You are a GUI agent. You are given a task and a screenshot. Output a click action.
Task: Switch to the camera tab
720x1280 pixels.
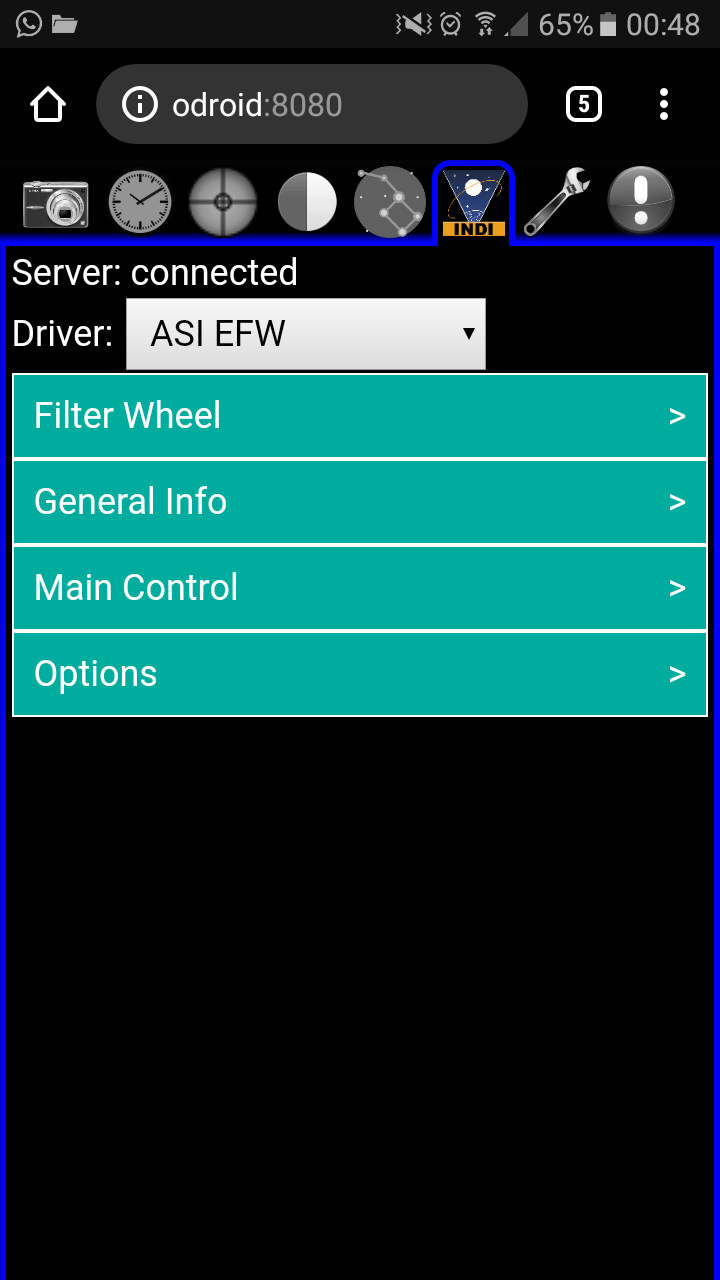56,202
